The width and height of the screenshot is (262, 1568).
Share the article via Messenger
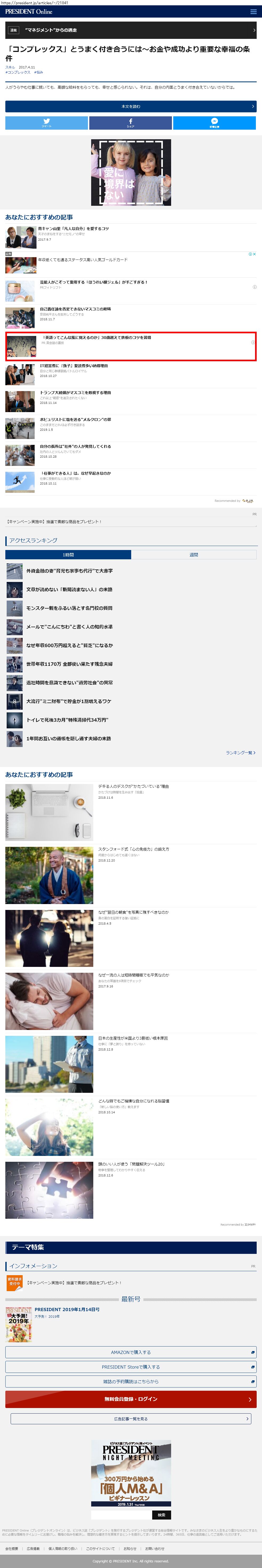(x=215, y=122)
